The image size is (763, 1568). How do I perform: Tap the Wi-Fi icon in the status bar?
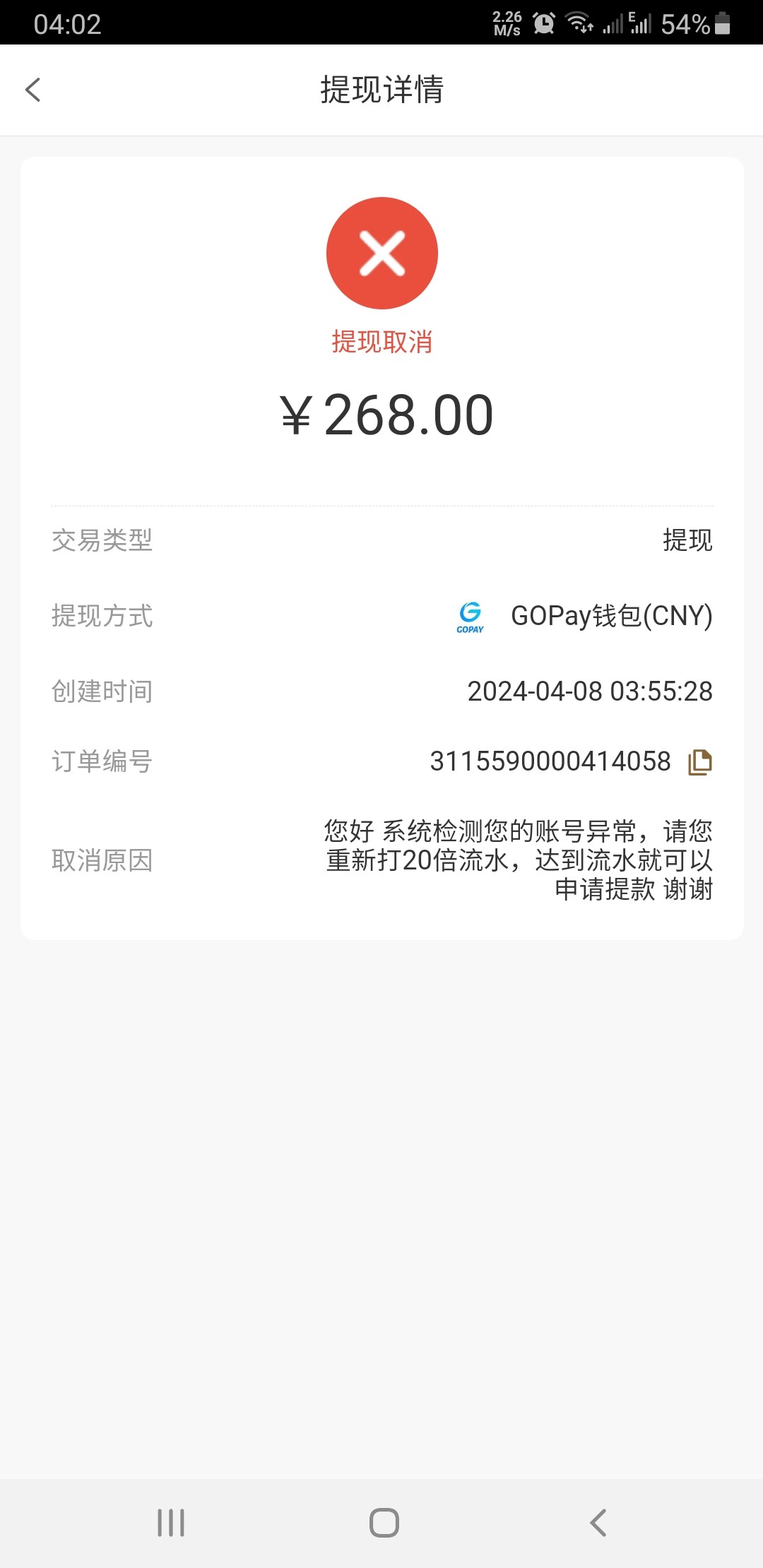tap(579, 23)
